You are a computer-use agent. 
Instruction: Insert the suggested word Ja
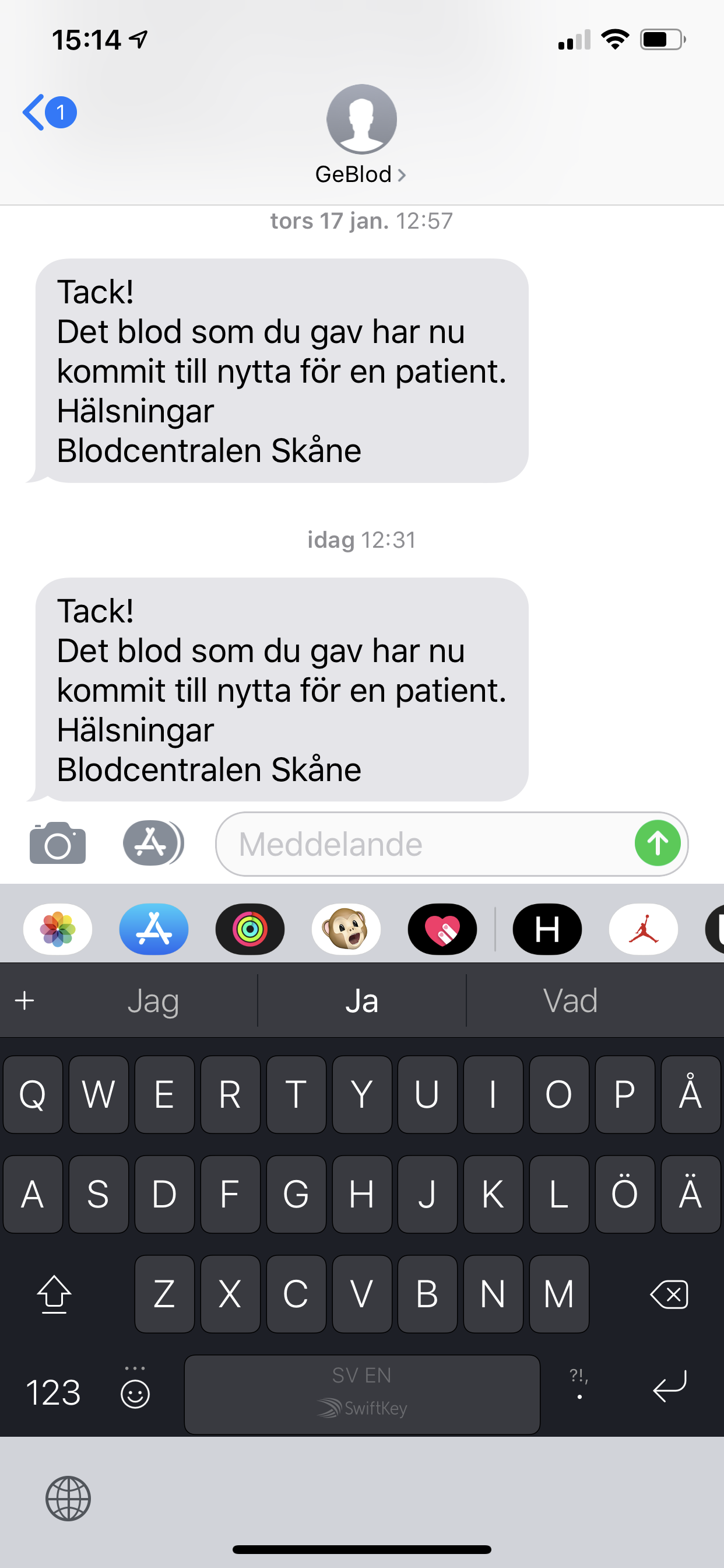click(x=362, y=1000)
